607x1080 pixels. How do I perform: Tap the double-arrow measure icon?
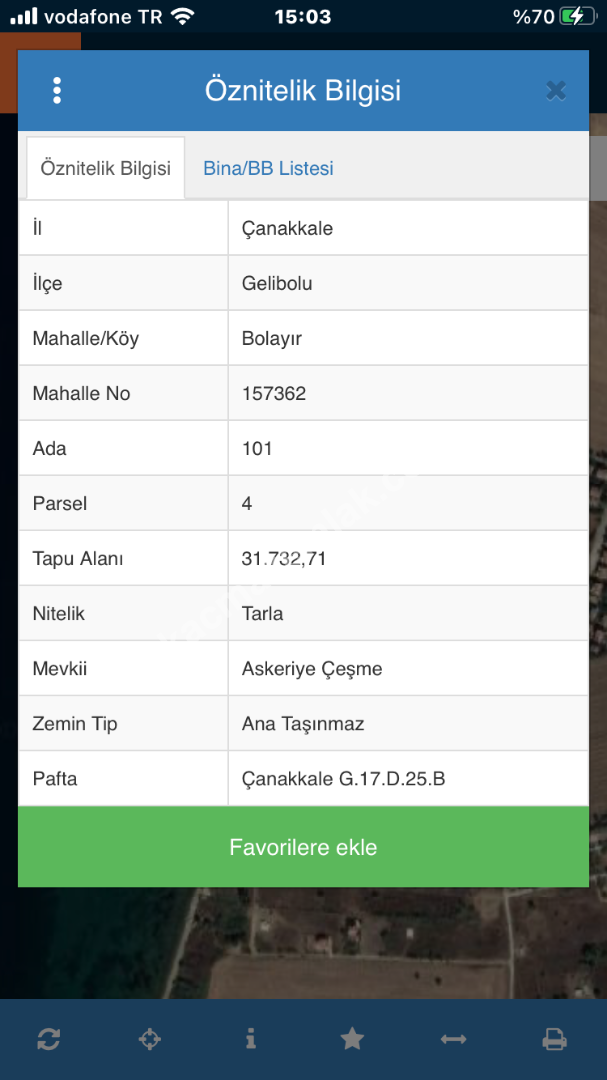(x=453, y=1039)
